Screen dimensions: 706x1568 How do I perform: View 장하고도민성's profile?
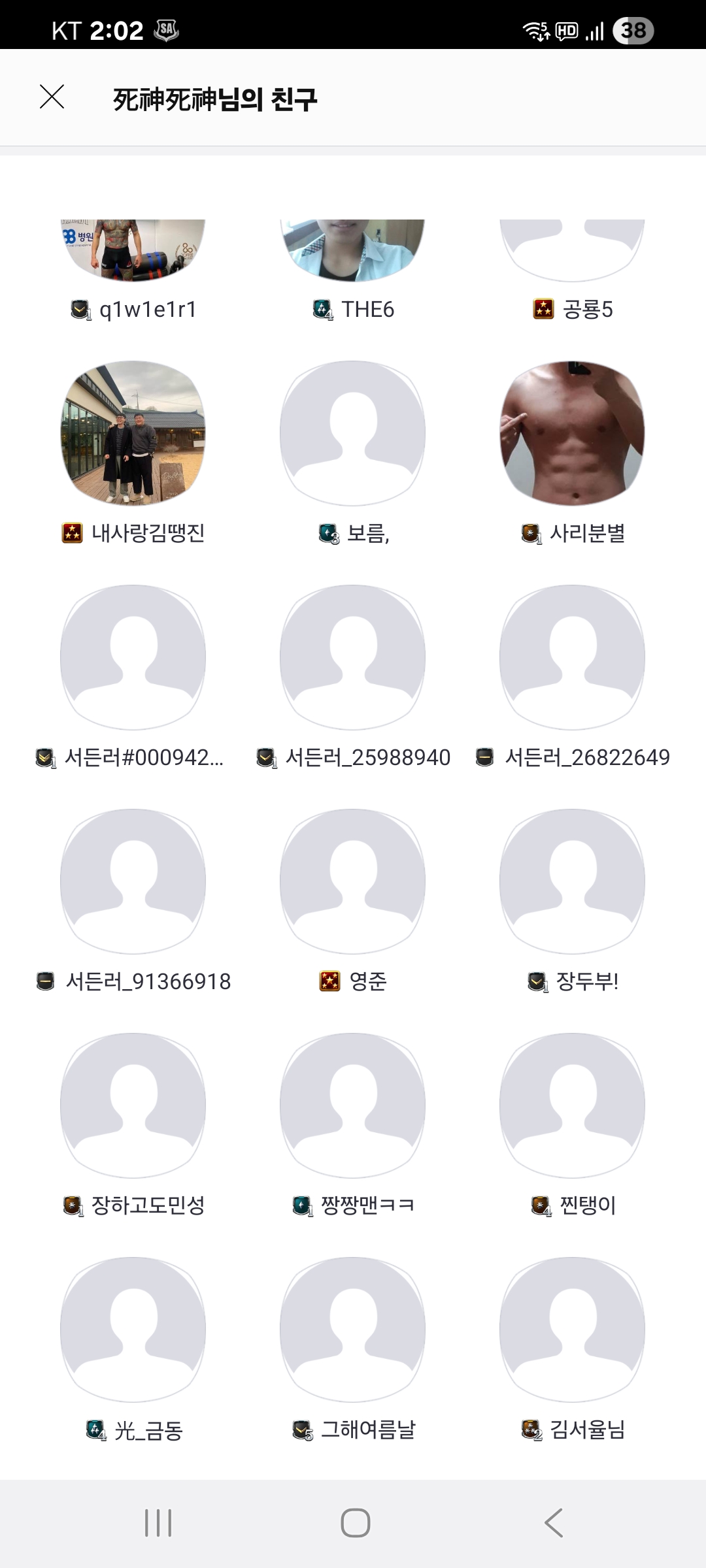click(x=133, y=1105)
